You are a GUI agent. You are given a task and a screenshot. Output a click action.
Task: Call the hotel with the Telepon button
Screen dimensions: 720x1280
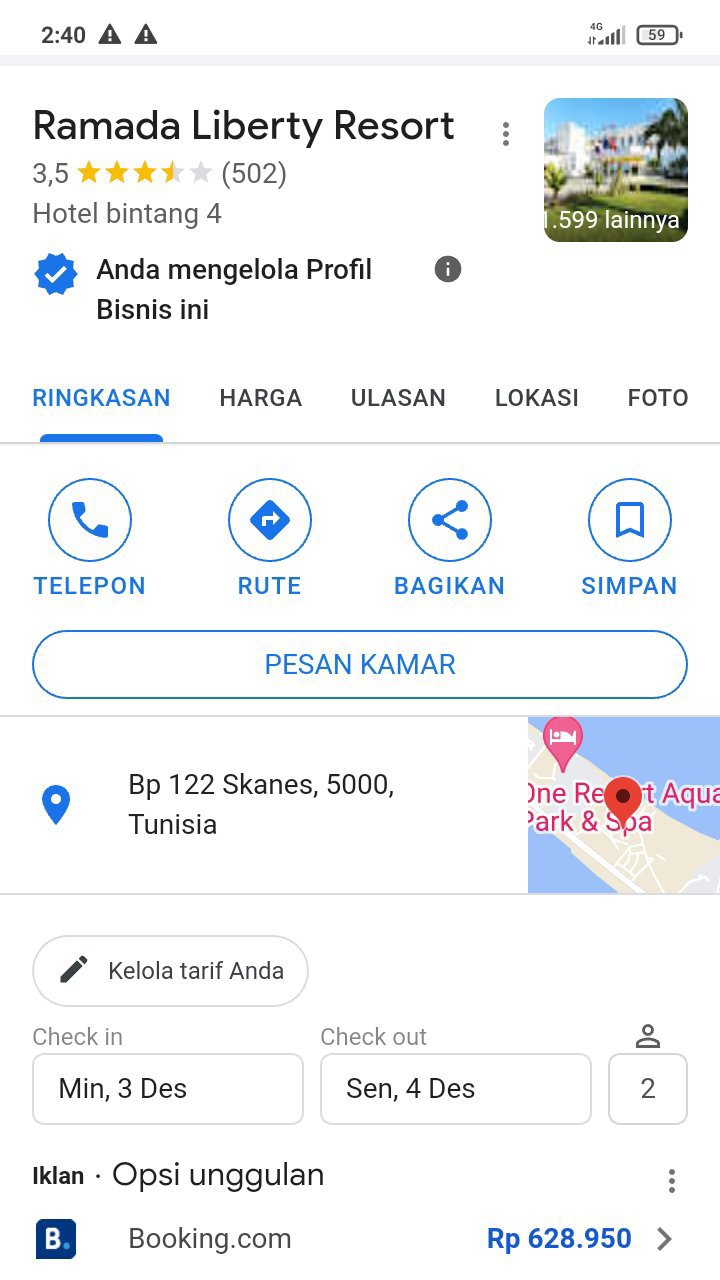[x=90, y=521]
